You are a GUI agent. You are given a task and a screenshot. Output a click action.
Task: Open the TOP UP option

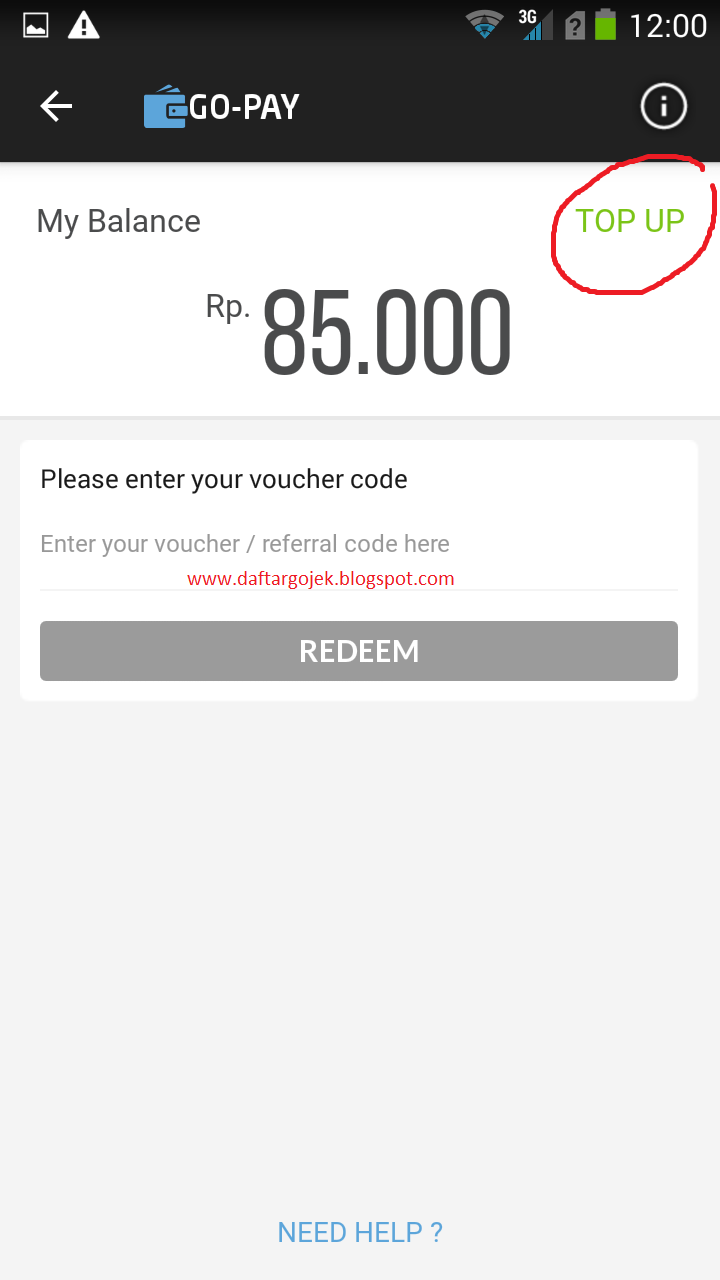pos(630,221)
